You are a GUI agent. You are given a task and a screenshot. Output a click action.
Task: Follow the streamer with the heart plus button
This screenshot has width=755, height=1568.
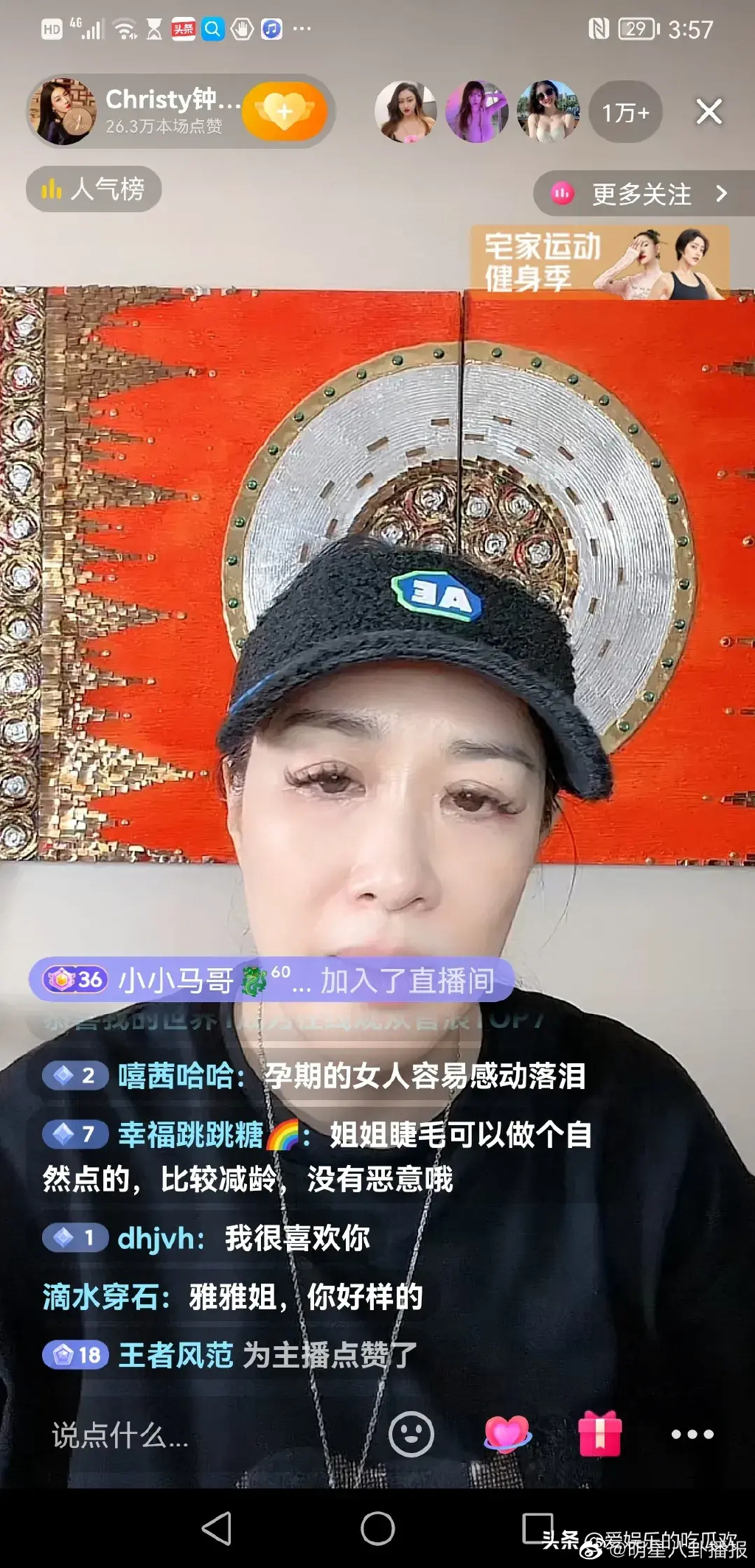point(285,112)
